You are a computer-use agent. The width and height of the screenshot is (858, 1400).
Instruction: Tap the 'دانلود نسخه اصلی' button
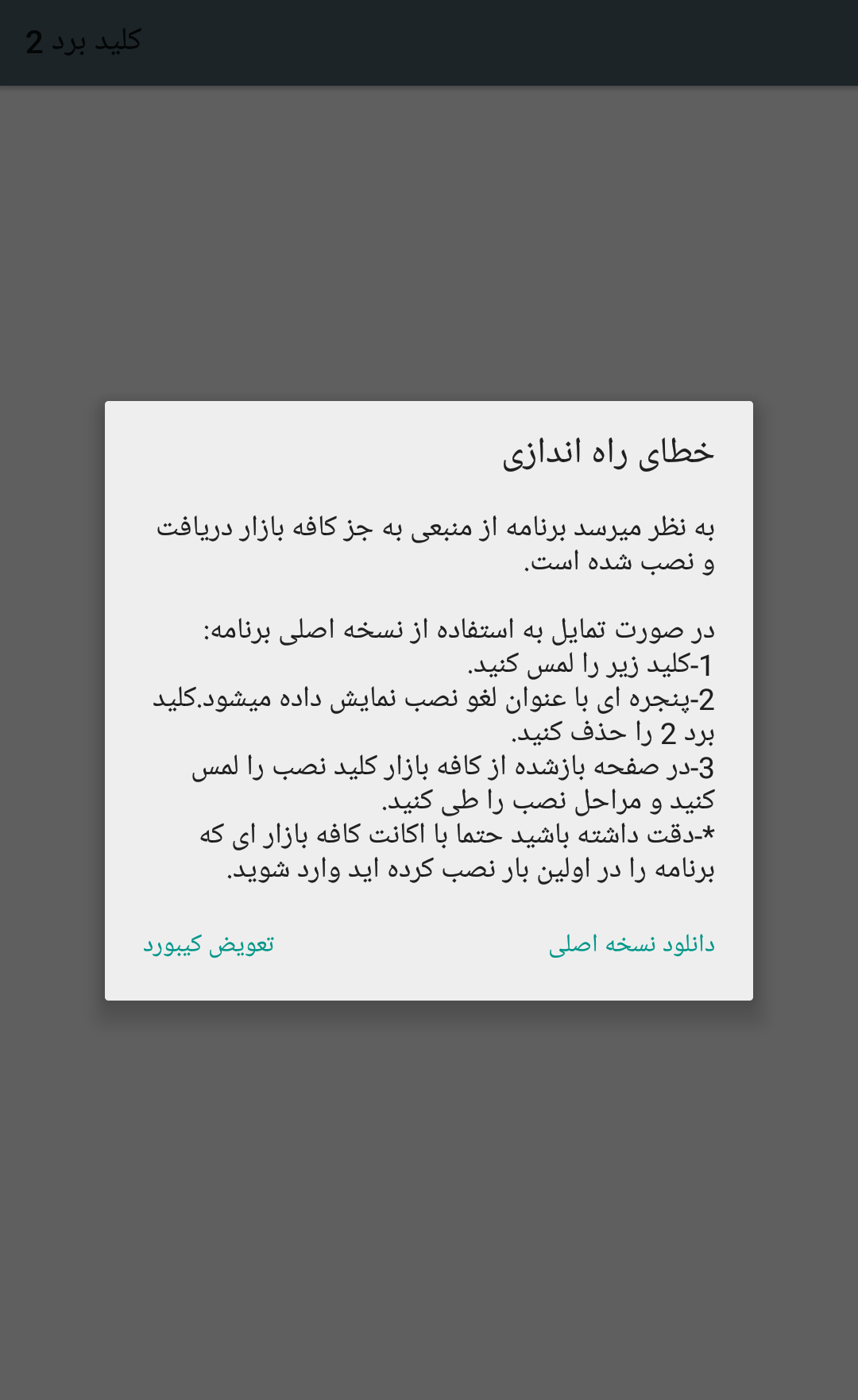click(x=632, y=944)
